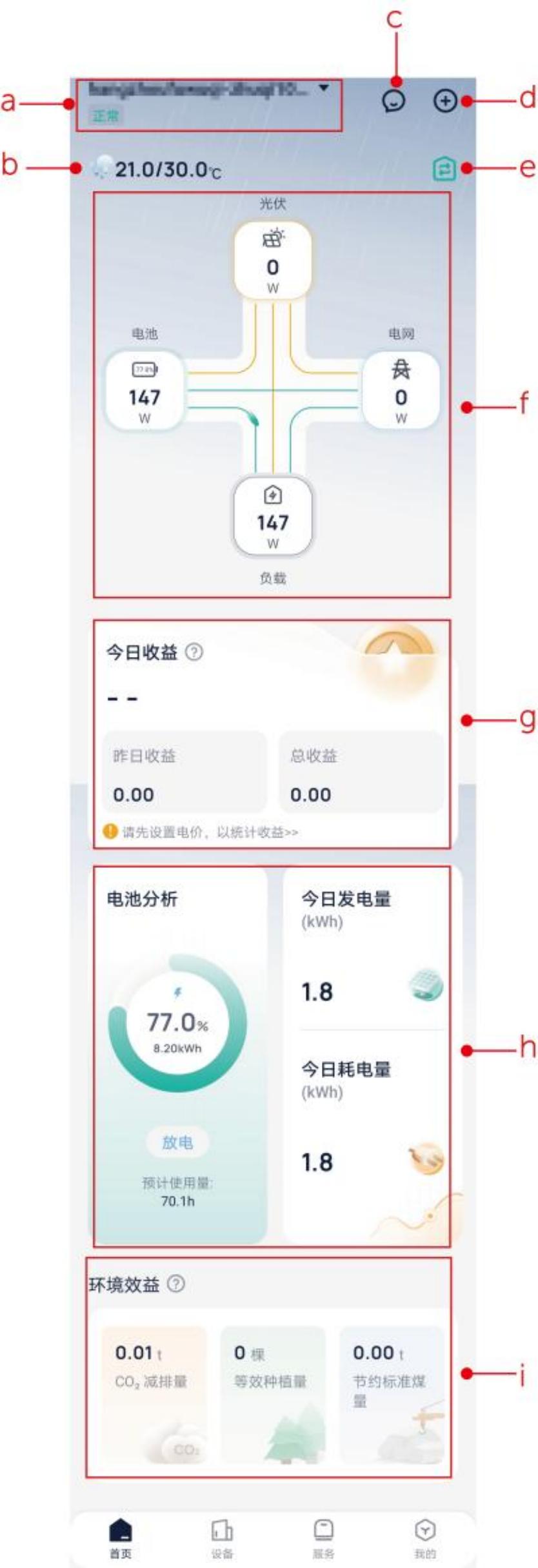The image size is (538, 1568).
Task: Switch to the 首页 tab
Action: pyautogui.click(x=121, y=1537)
